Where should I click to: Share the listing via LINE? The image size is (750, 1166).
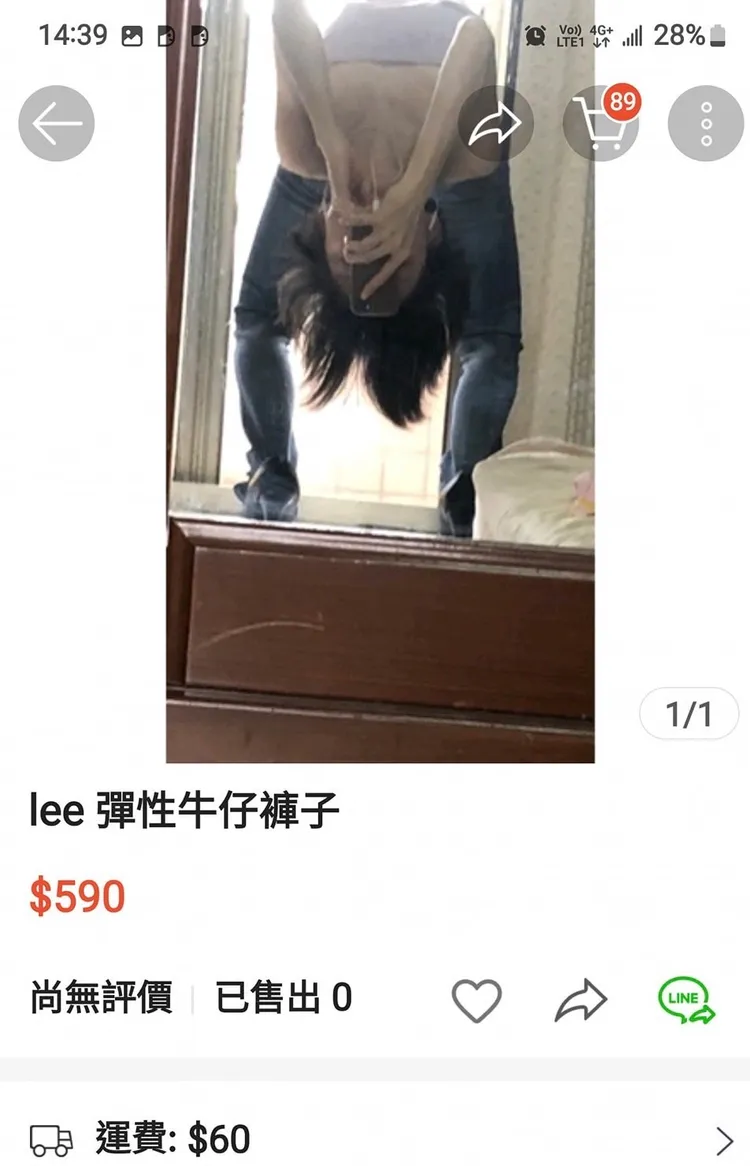point(683,998)
